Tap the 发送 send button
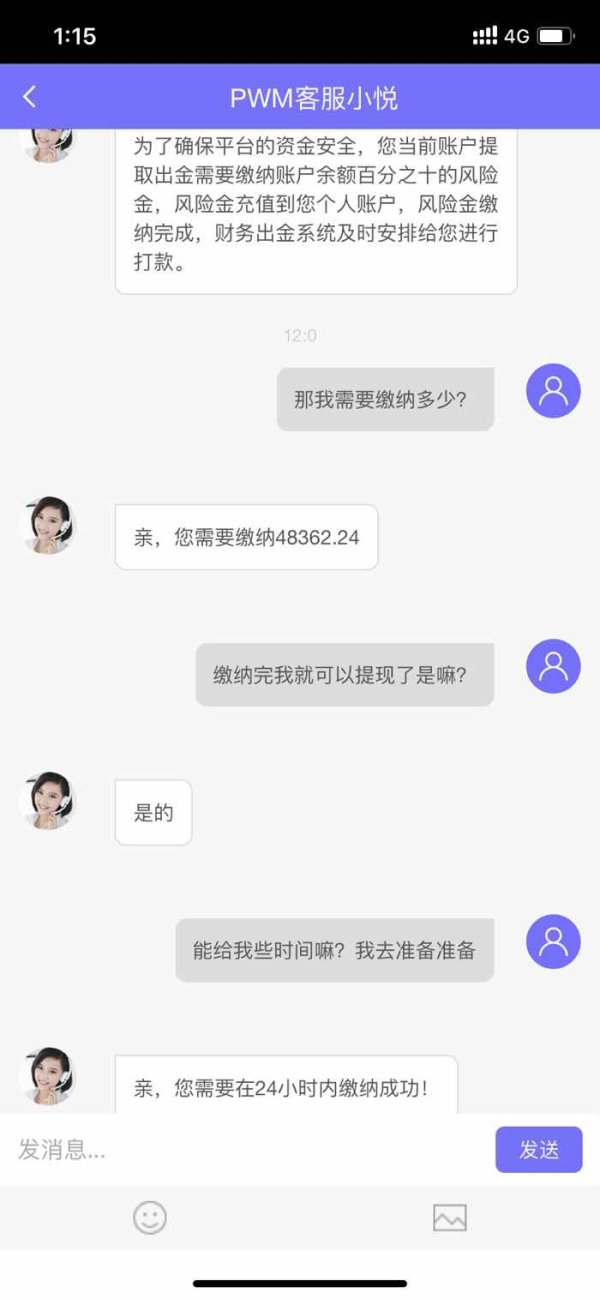Screen dimensions: 600x1299 pos(539,1150)
